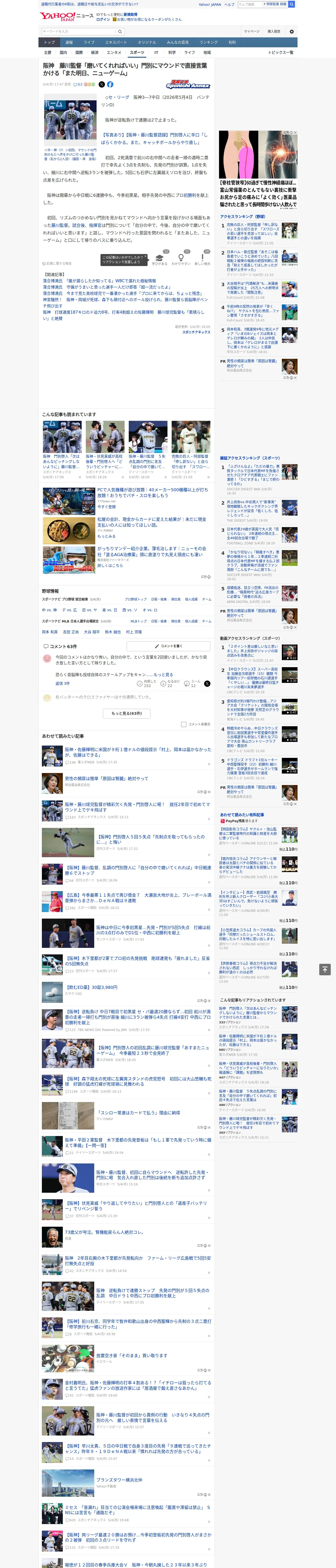Open 購入履歴 in the header
Screen dimensions: 336x1568
click(x=274, y=31)
